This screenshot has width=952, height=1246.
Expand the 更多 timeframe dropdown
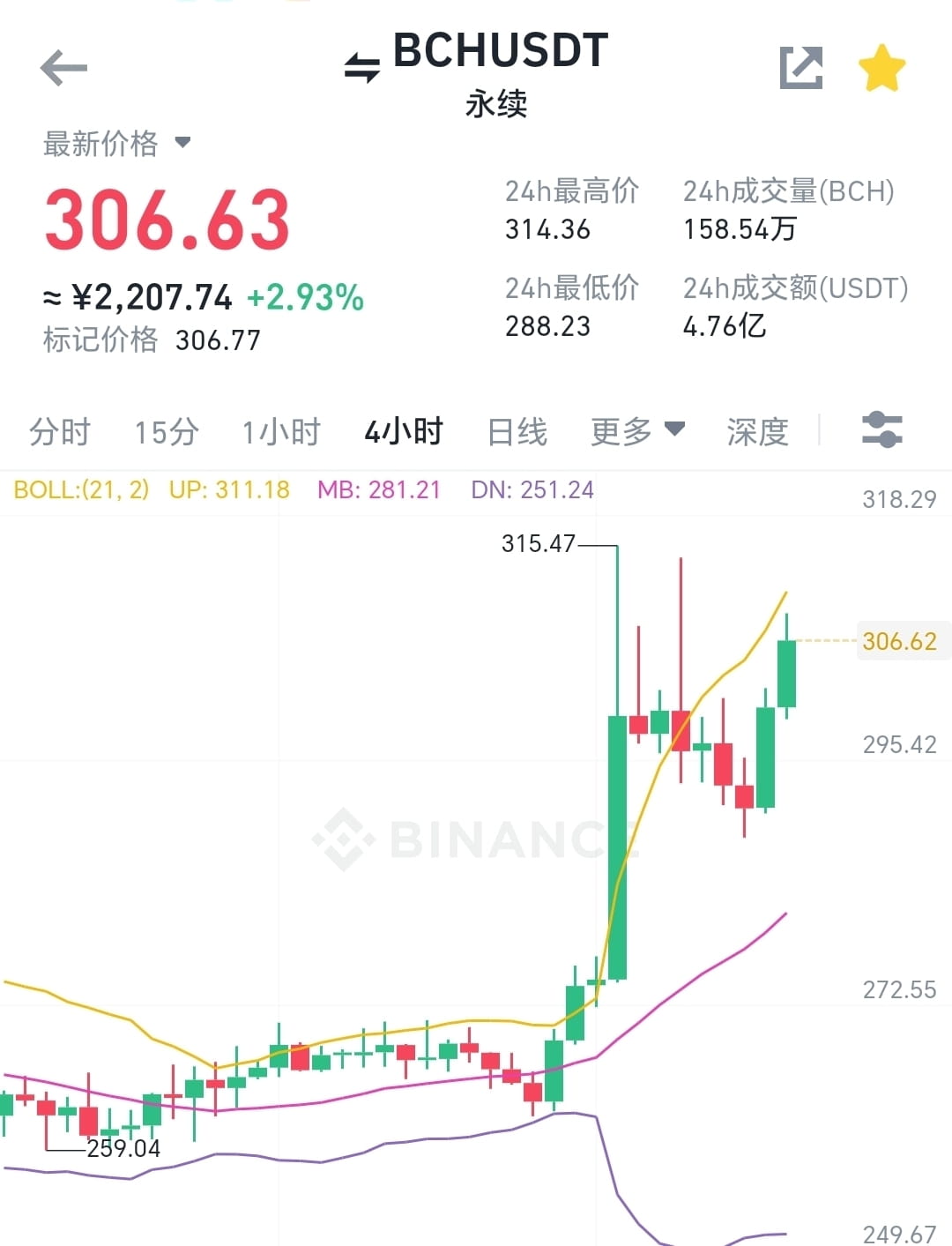click(x=637, y=431)
